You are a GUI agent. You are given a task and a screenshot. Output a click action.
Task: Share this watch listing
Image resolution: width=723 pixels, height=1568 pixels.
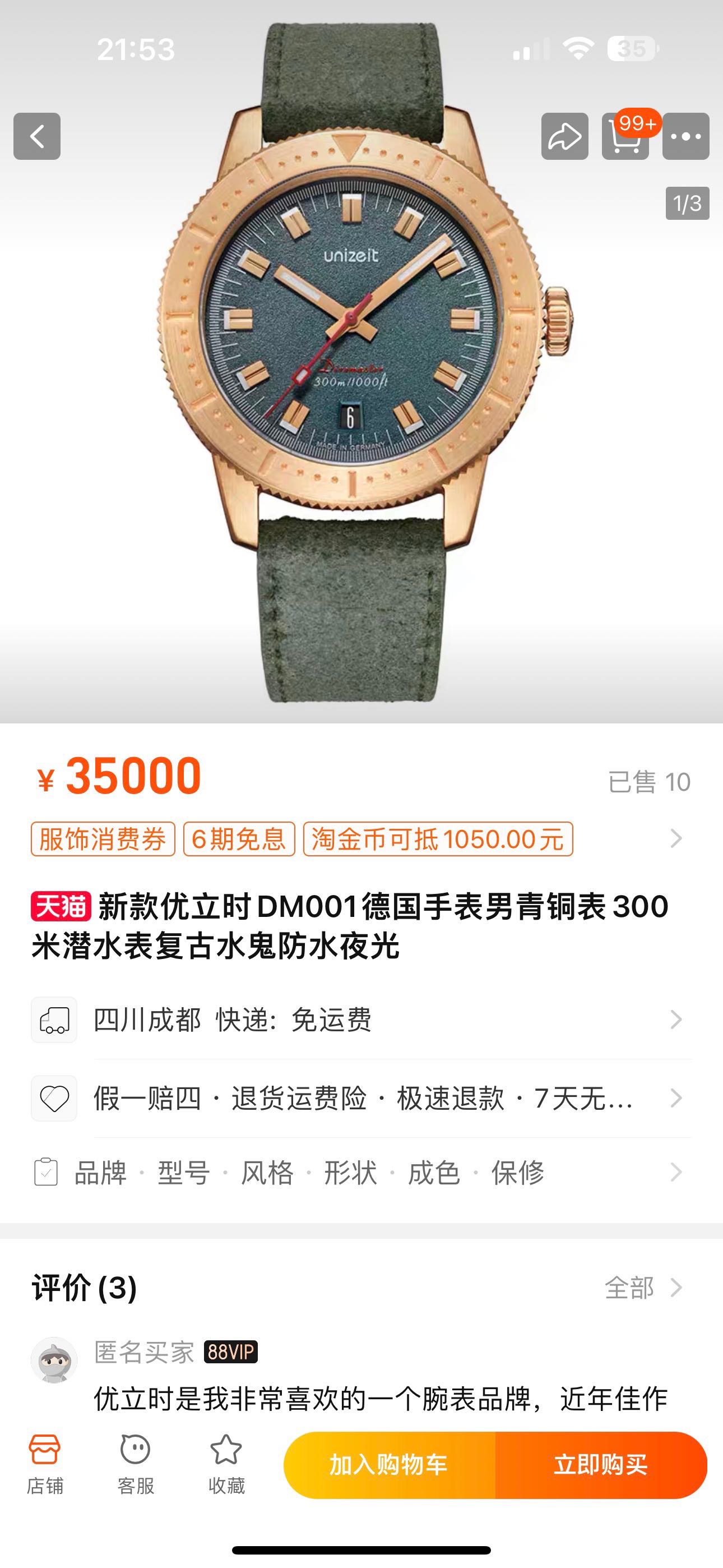click(564, 136)
